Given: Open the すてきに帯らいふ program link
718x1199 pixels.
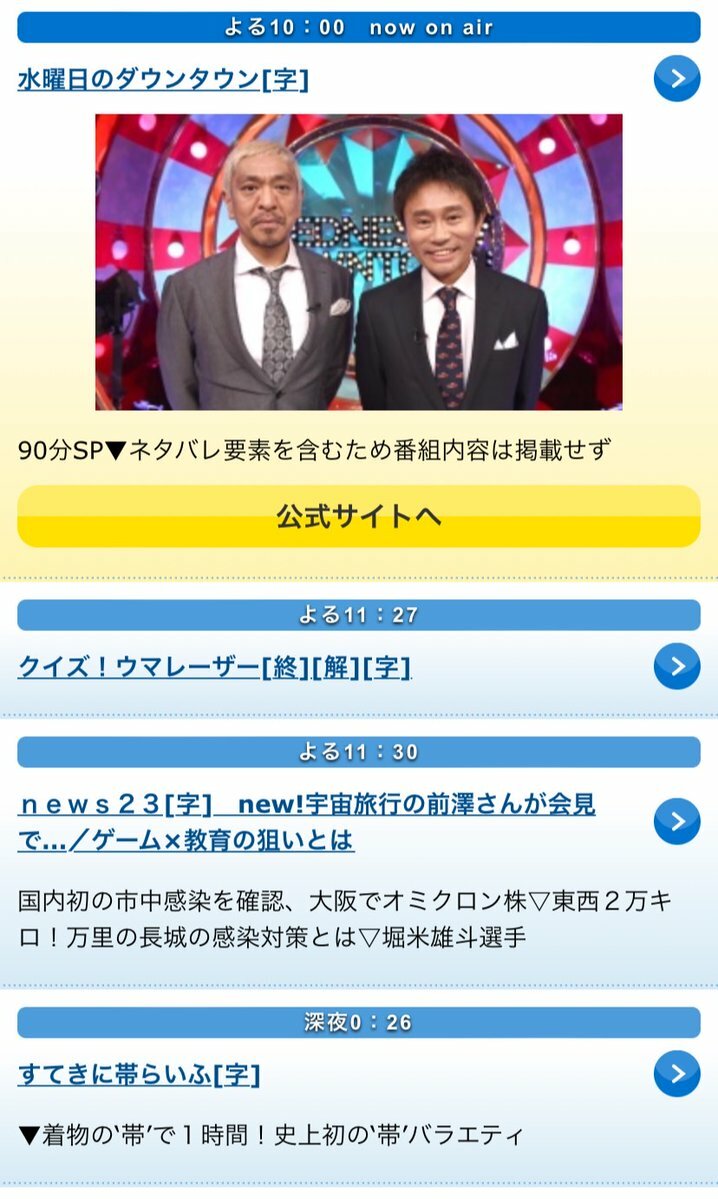Looking at the screenshot, I should (x=139, y=1075).
